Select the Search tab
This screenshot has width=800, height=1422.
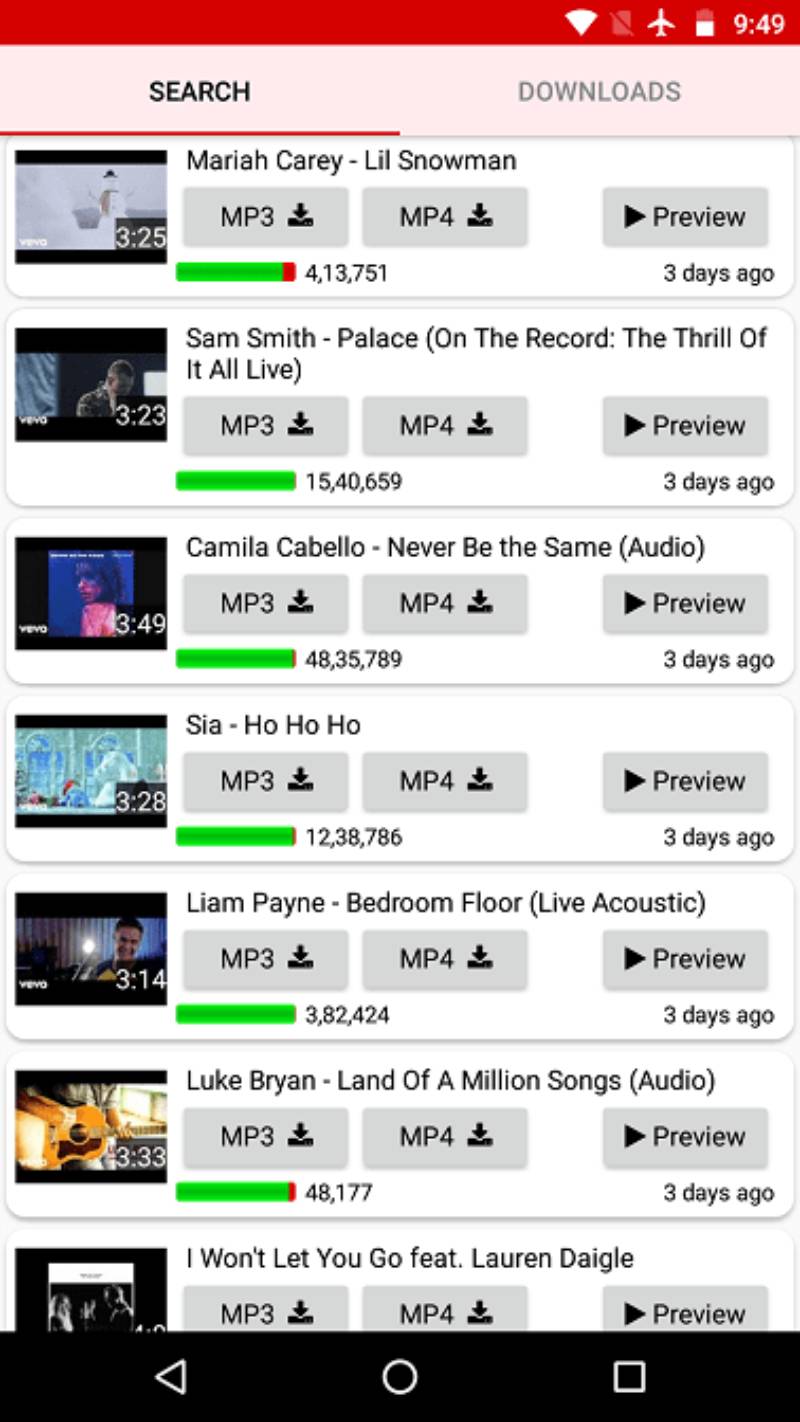(199, 91)
